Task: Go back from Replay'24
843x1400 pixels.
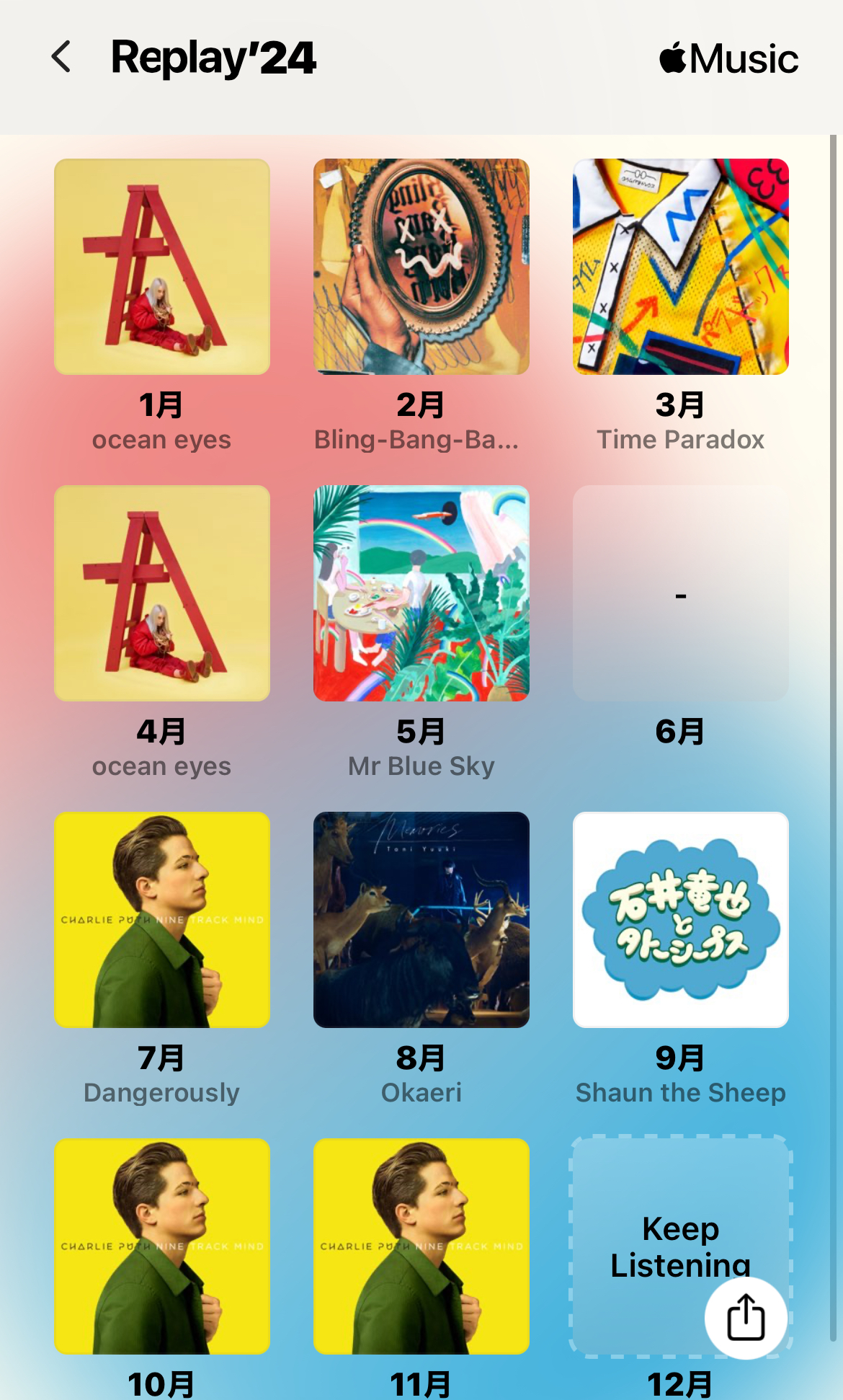Action: pyautogui.click(x=62, y=57)
